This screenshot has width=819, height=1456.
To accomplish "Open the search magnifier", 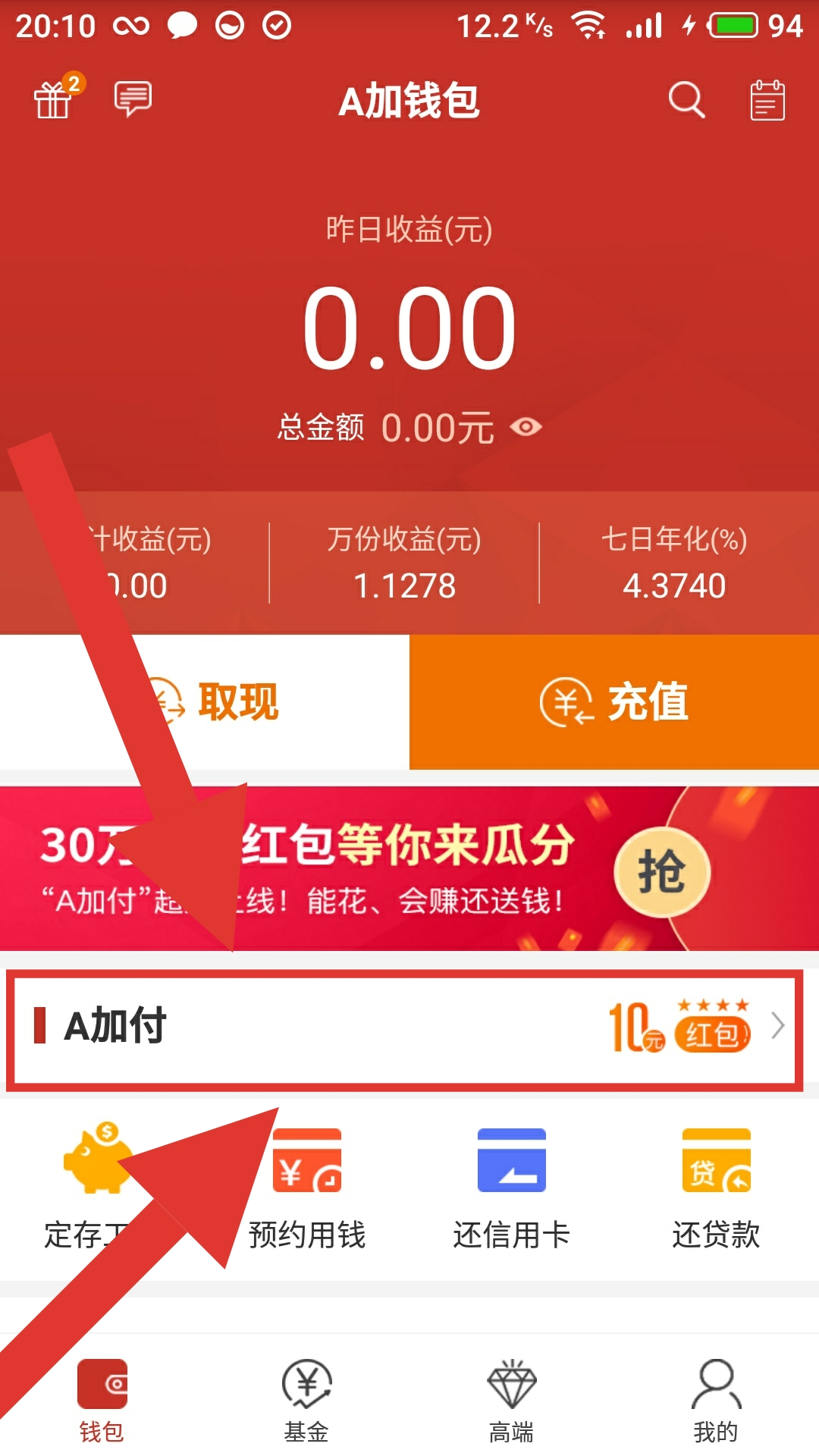I will (x=686, y=99).
